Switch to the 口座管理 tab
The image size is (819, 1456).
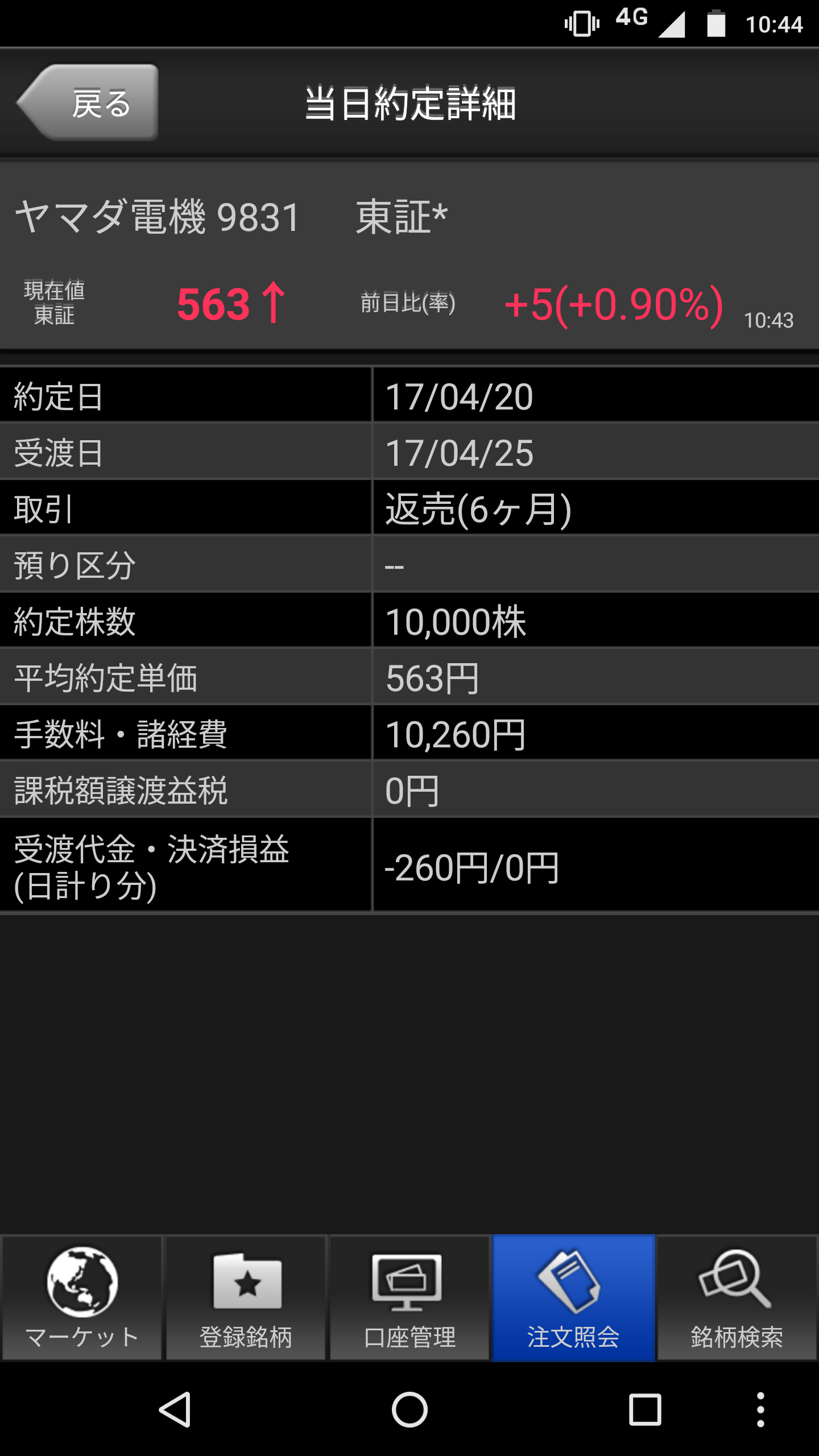pyautogui.click(x=409, y=1298)
